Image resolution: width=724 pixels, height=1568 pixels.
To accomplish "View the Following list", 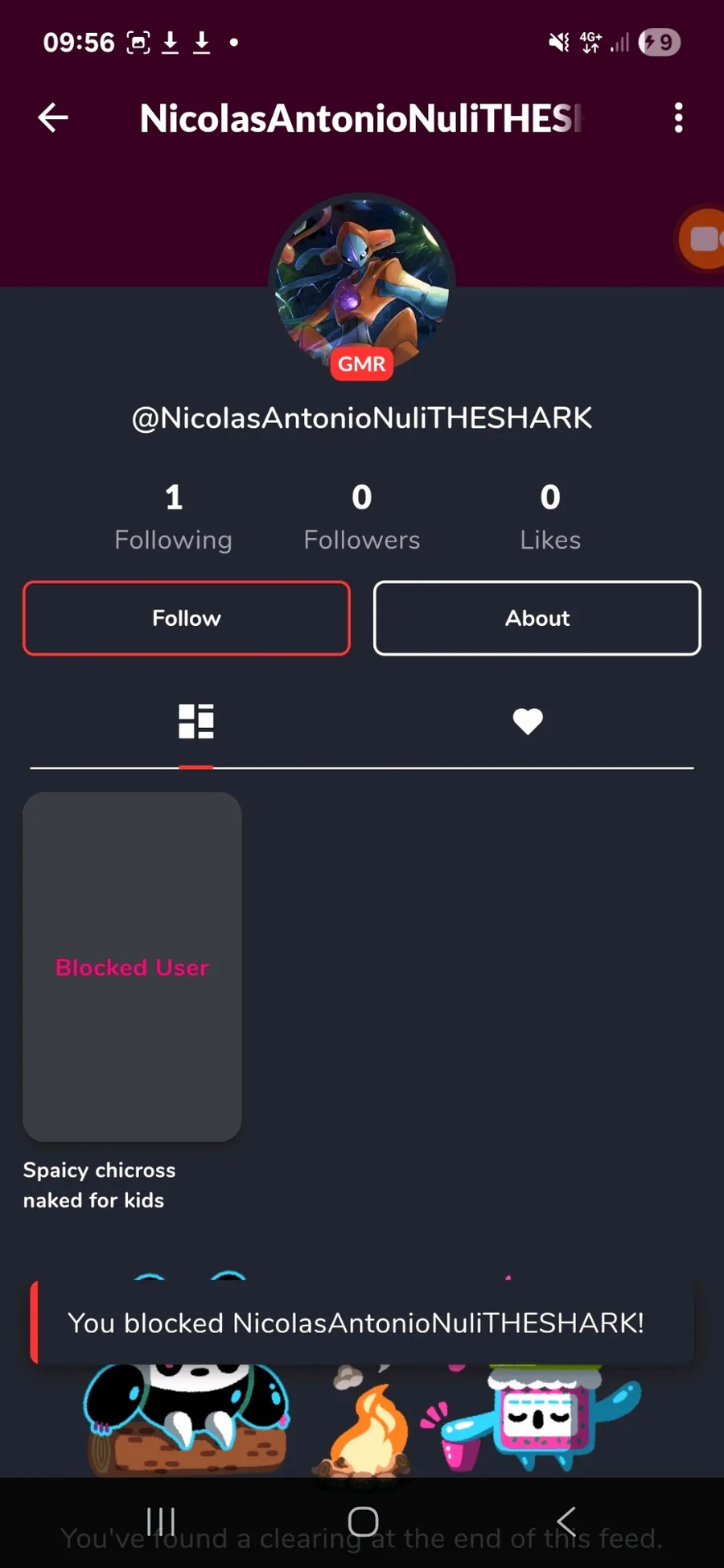I will point(174,517).
